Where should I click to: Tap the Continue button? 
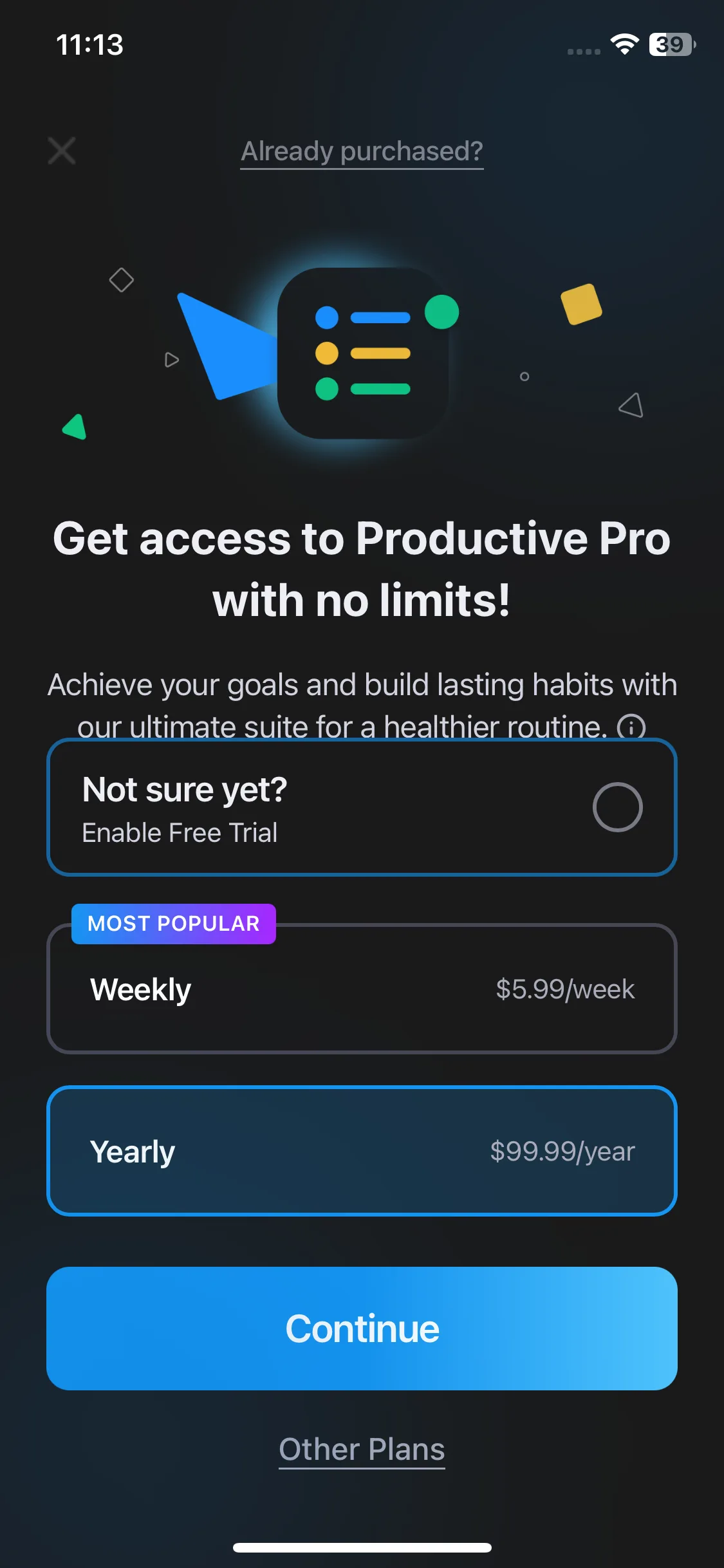[362, 1329]
